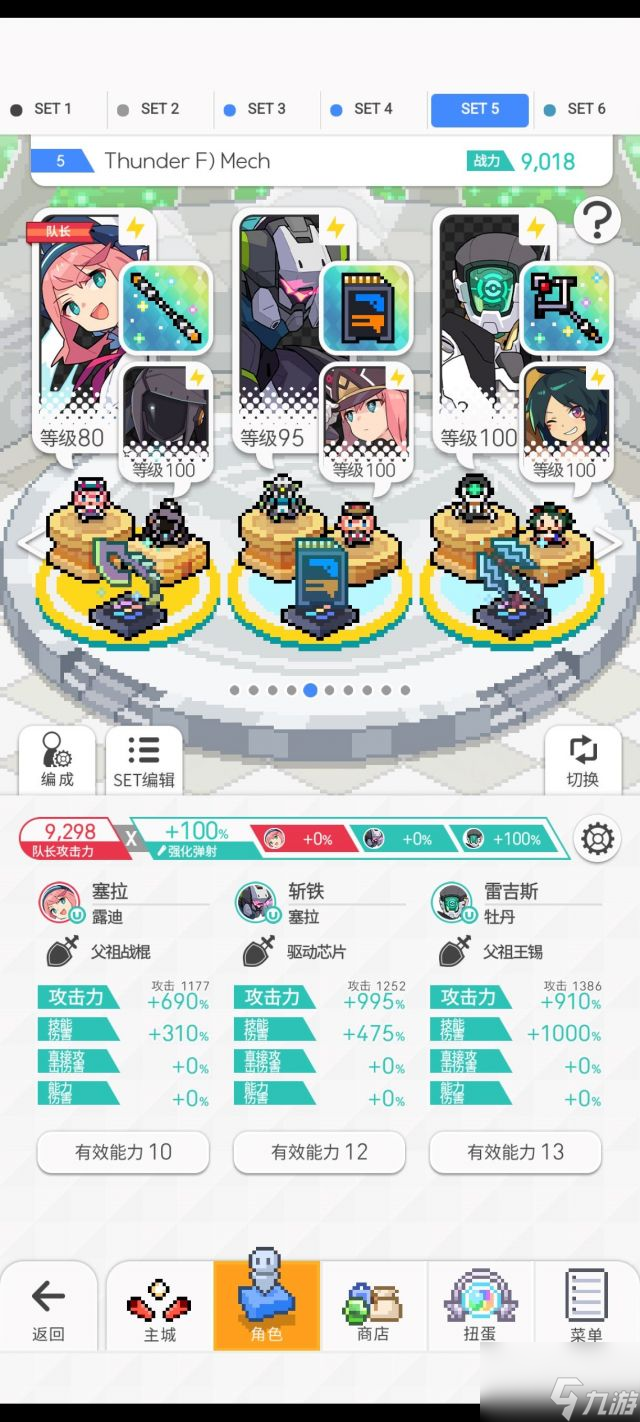Open the 扭蛋 gacha tab
Image resolution: width=640 pixels, height=1422 pixels.
click(x=480, y=1307)
